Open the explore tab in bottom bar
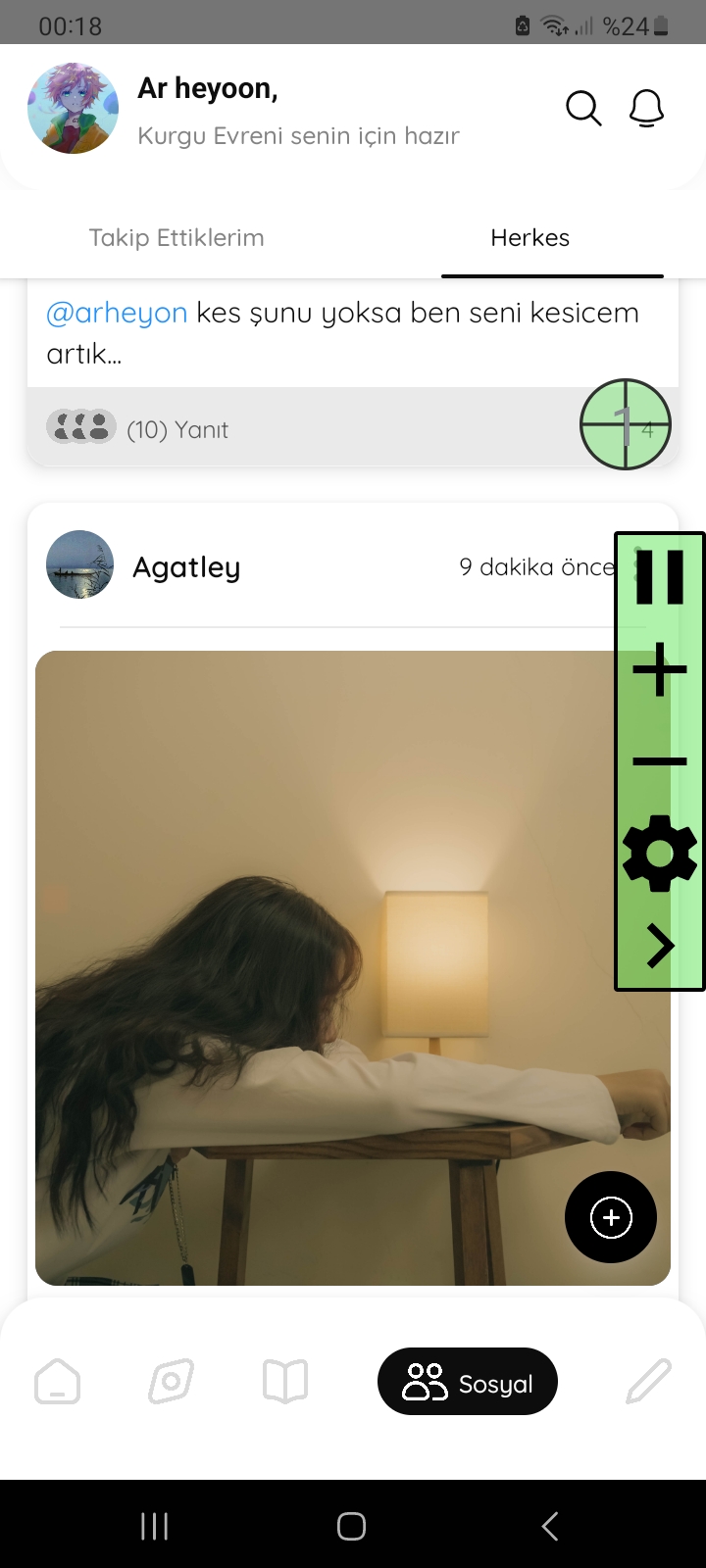 [171, 1382]
